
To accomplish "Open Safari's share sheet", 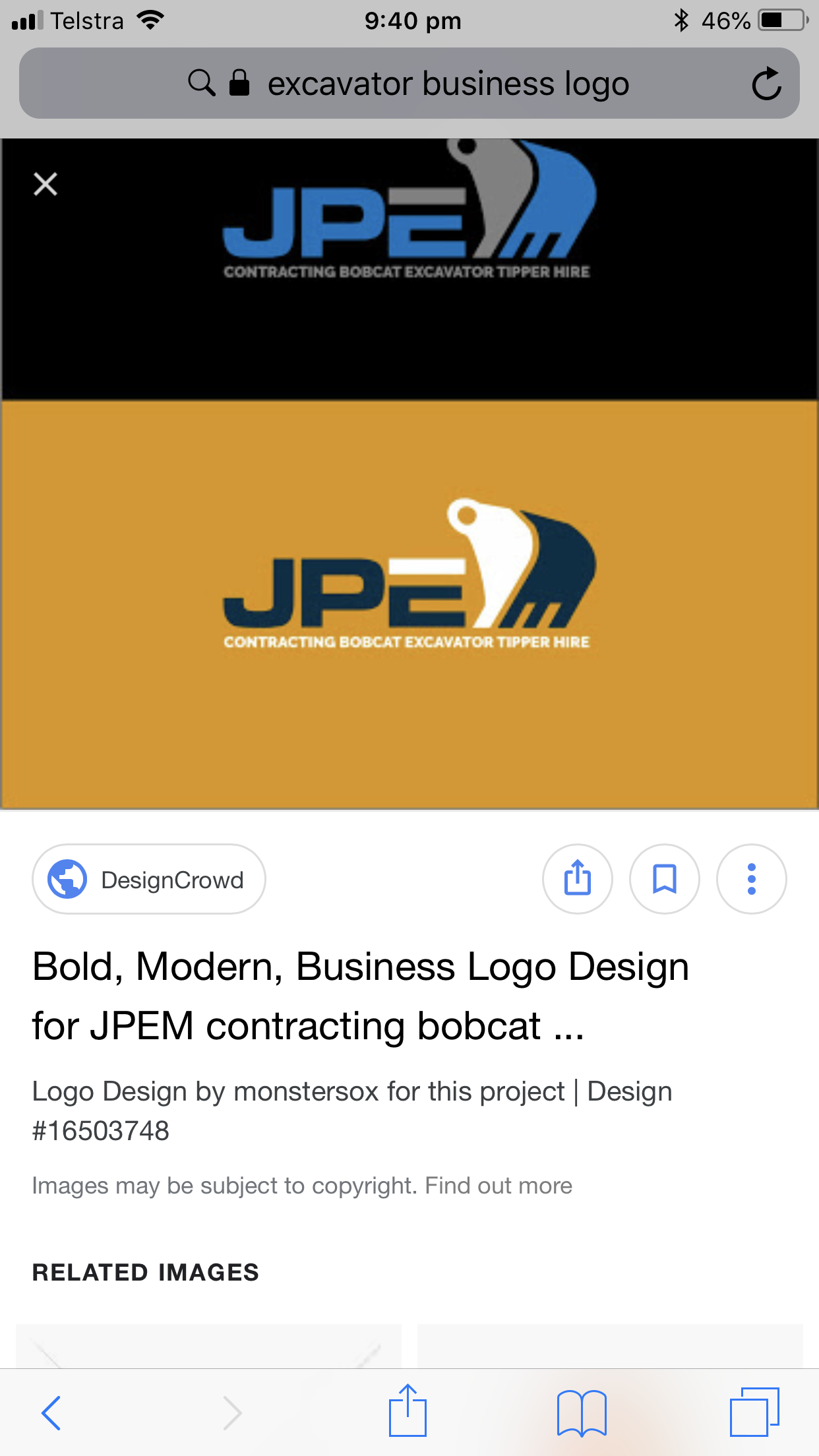I will coord(408,1411).
